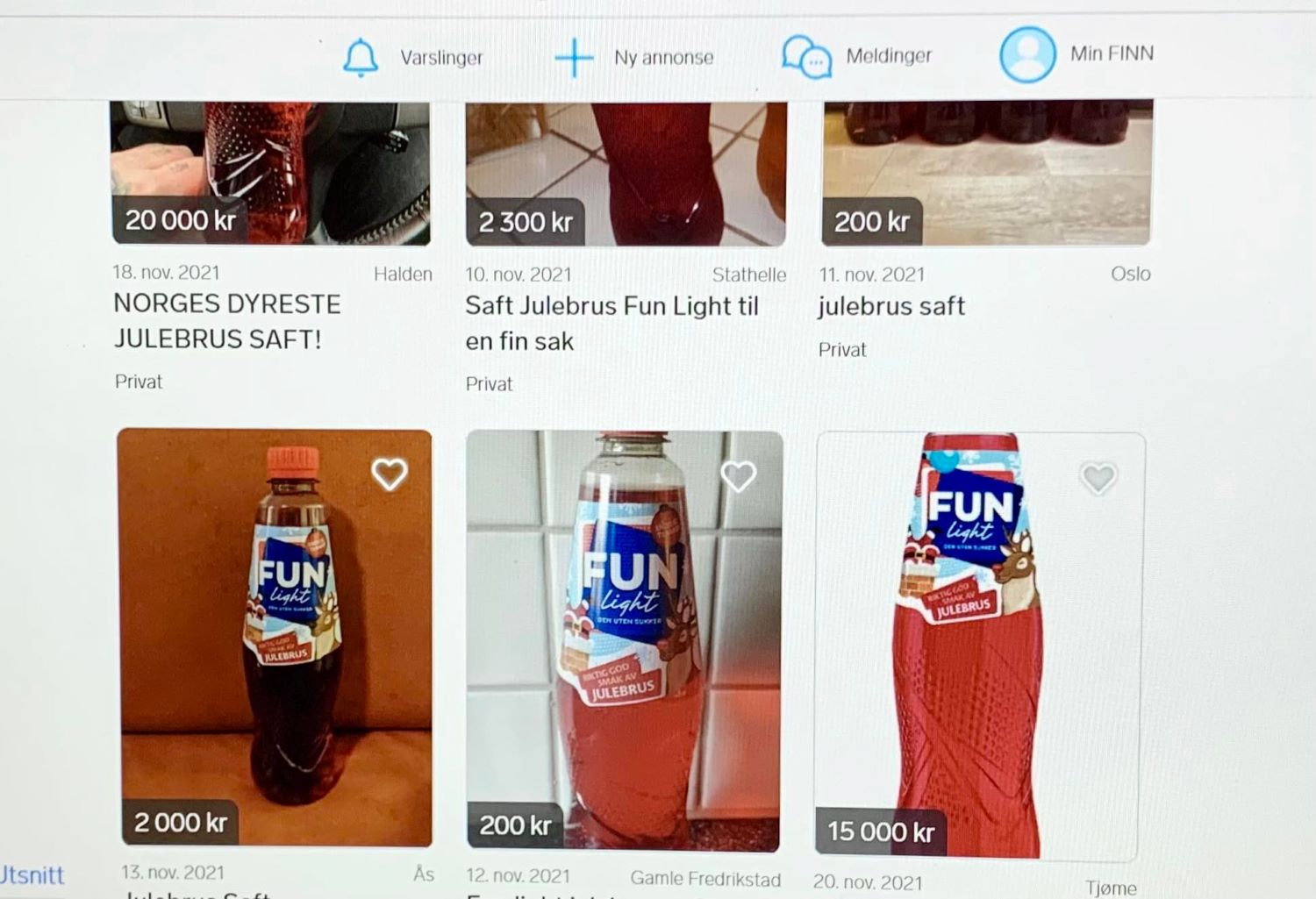Favorite the 200 kr Gamle Fredrikstad listing
The height and width of the screenshot is (899, 1316).
pyautogui.click(x=738, y=477)
